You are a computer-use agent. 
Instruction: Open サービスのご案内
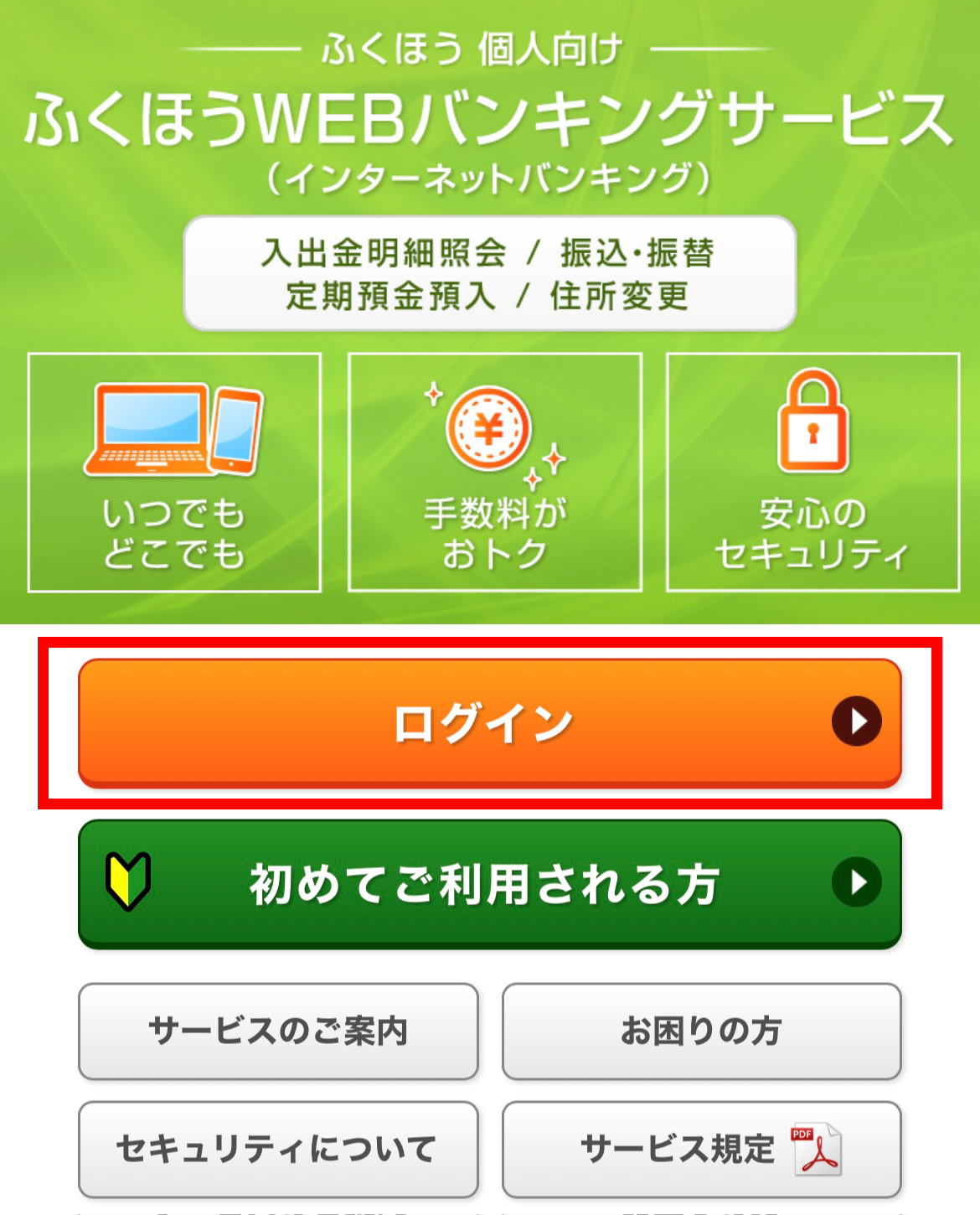278,1031
